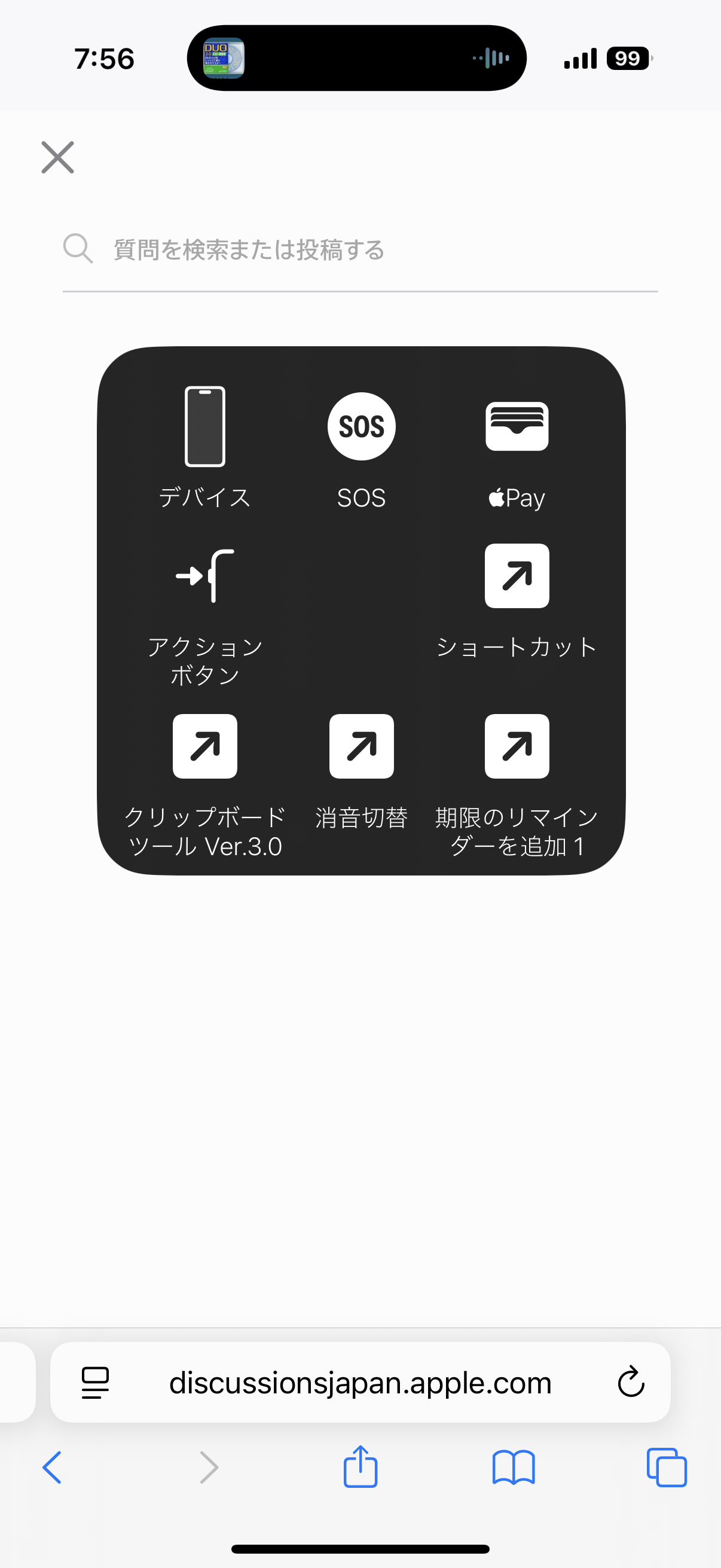
Task: Open the Safari page settings menu
Action: 96,1383
